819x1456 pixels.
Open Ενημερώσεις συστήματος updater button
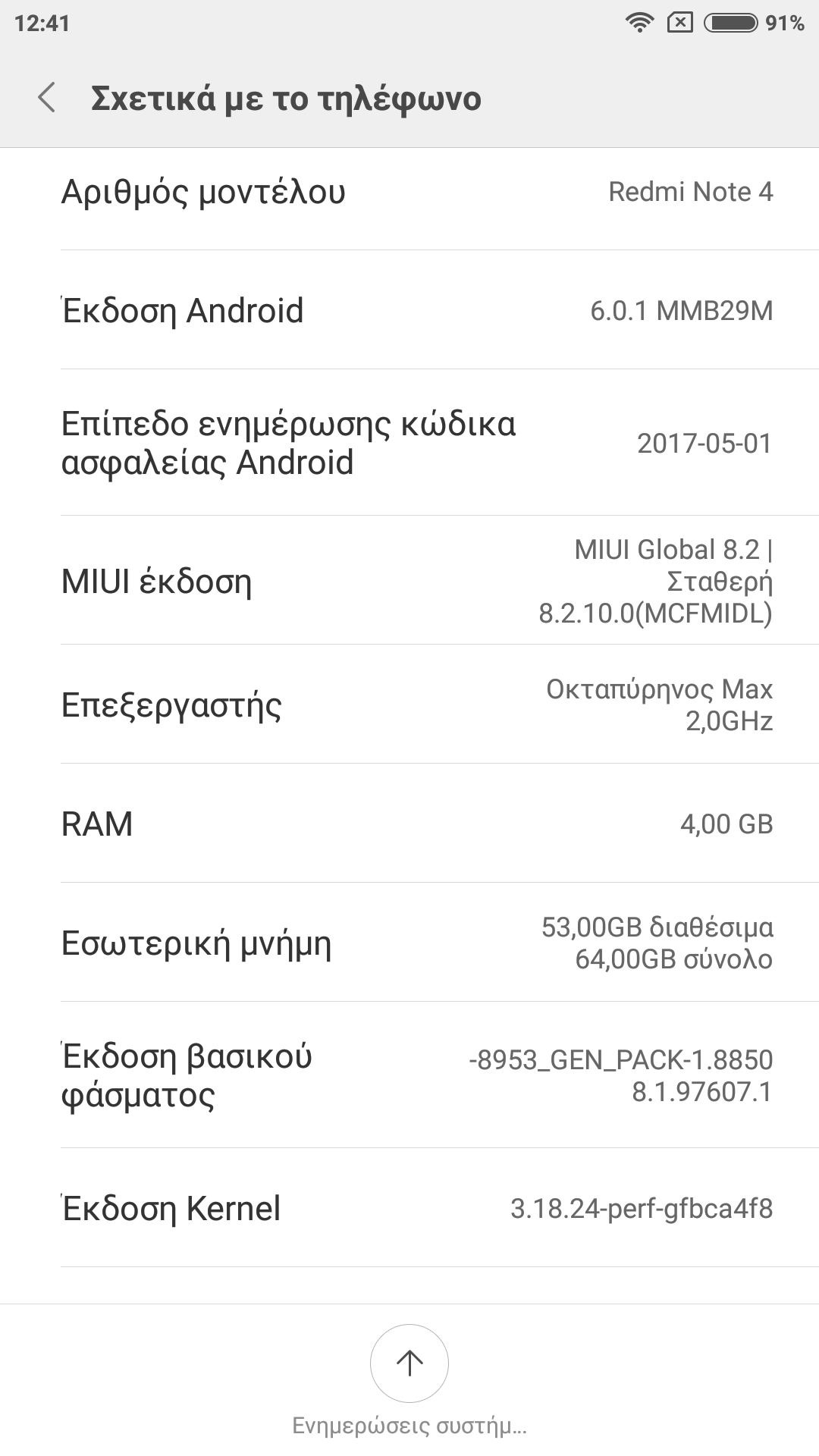point(409,1363)
